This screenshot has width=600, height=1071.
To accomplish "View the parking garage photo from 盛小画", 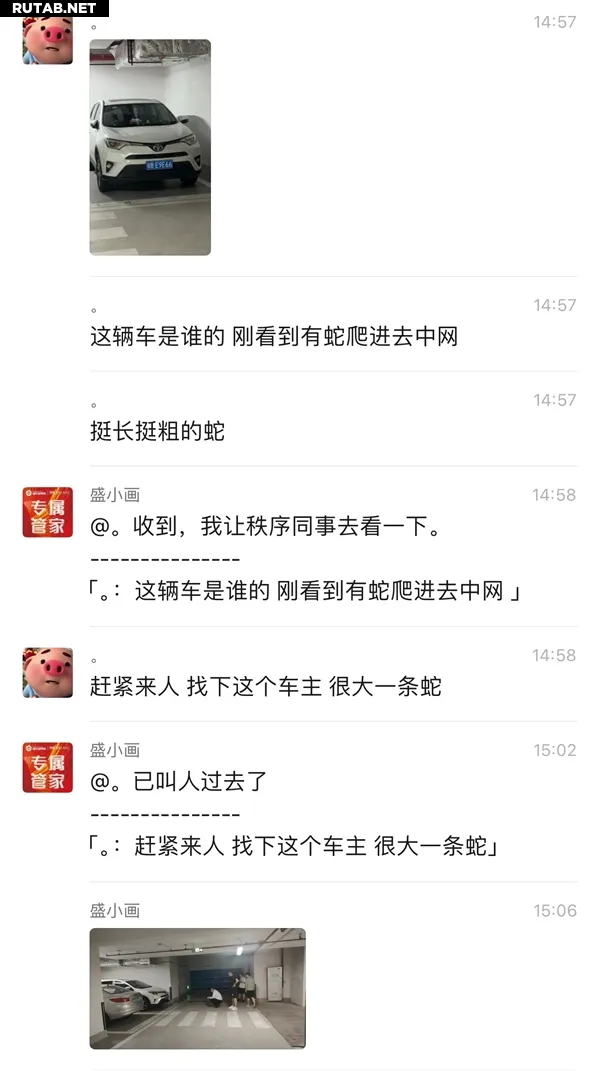I will [197, 988].
